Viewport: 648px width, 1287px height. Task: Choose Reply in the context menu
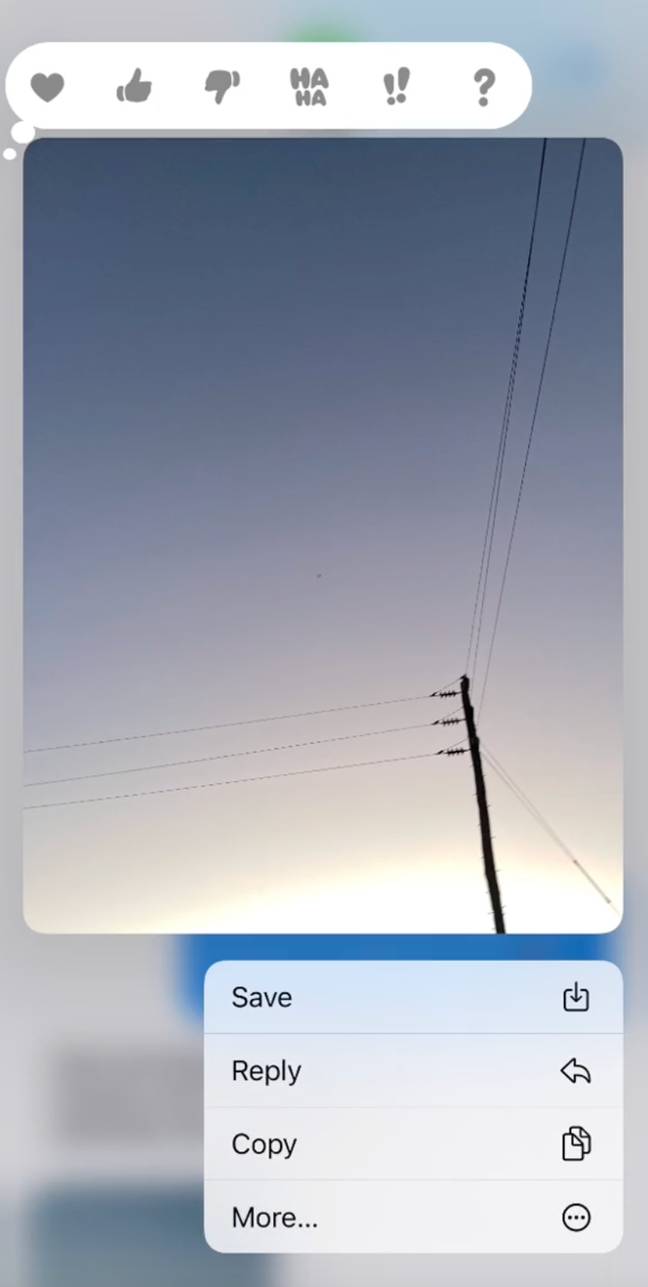click(x=414, y=1071)
